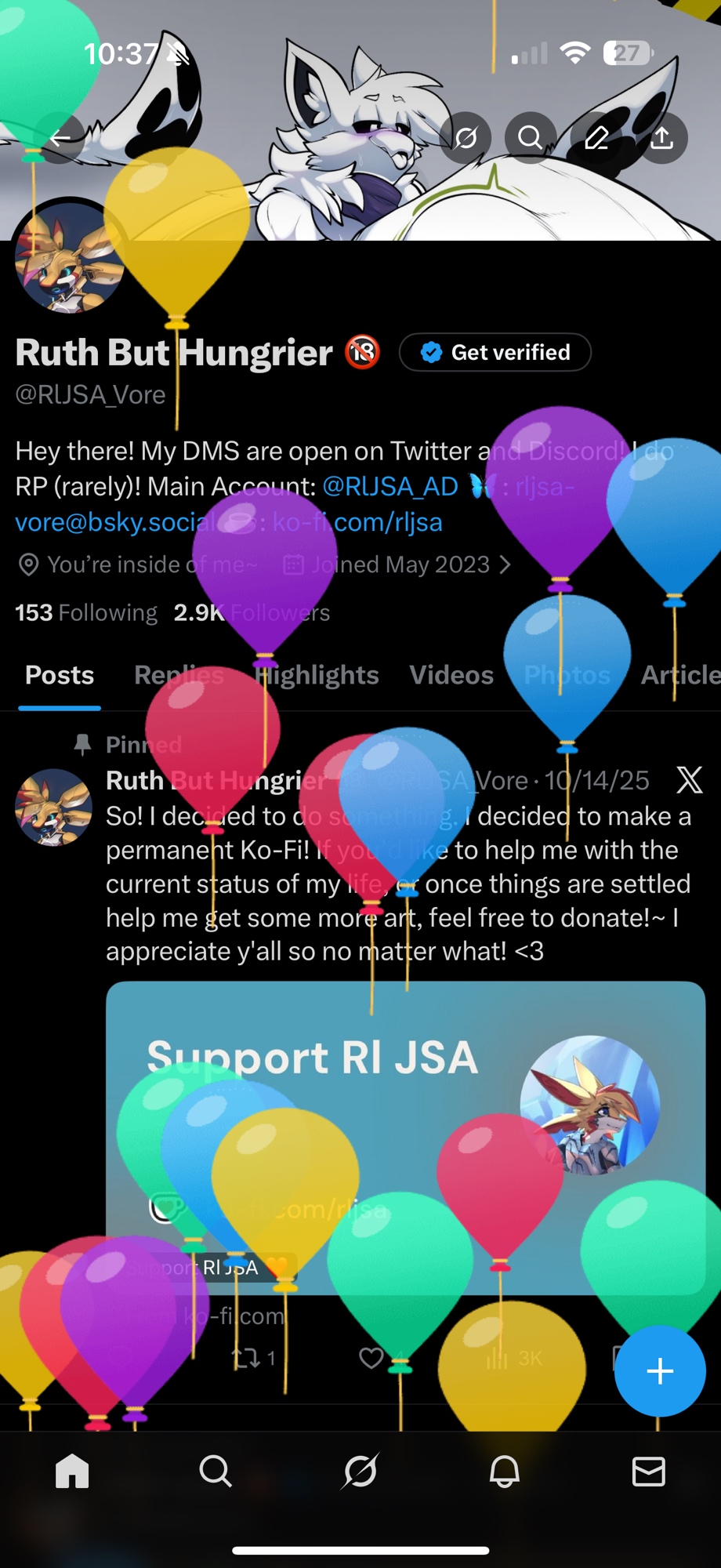The image size is (721, 1568).
Task: Open the bottom bar Search tab
Action: [216, 1472]
